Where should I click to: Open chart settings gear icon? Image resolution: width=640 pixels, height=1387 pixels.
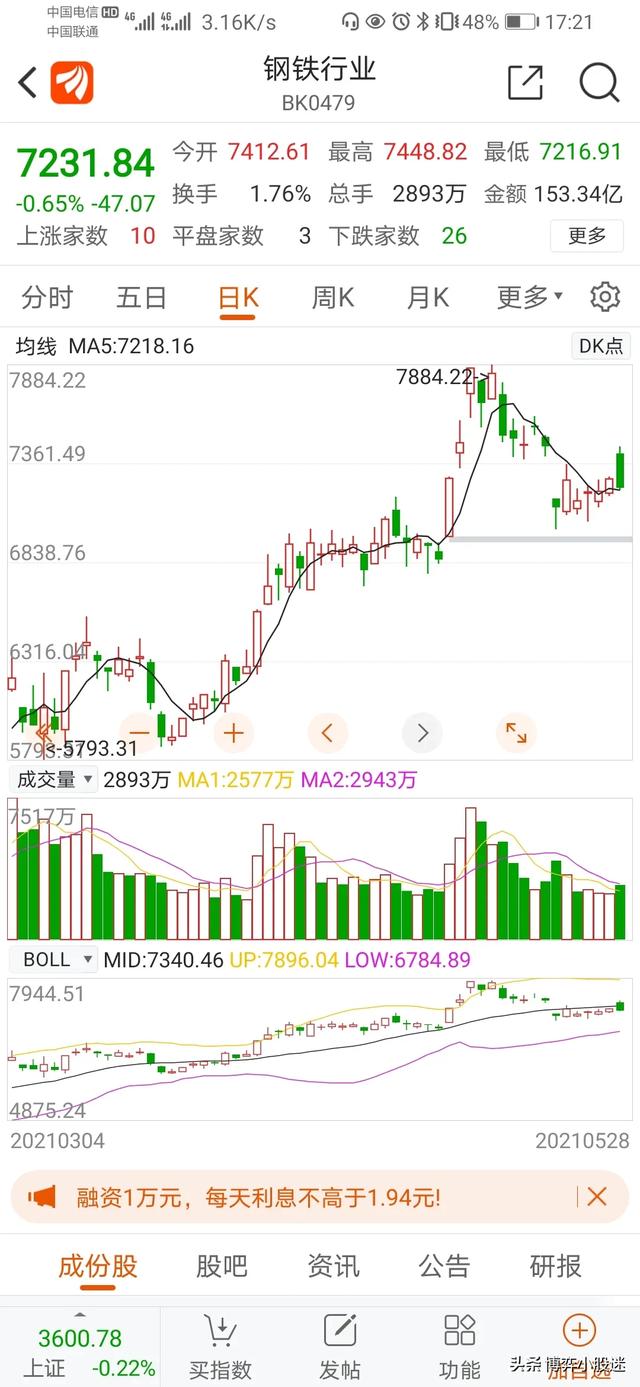point(605,297)
